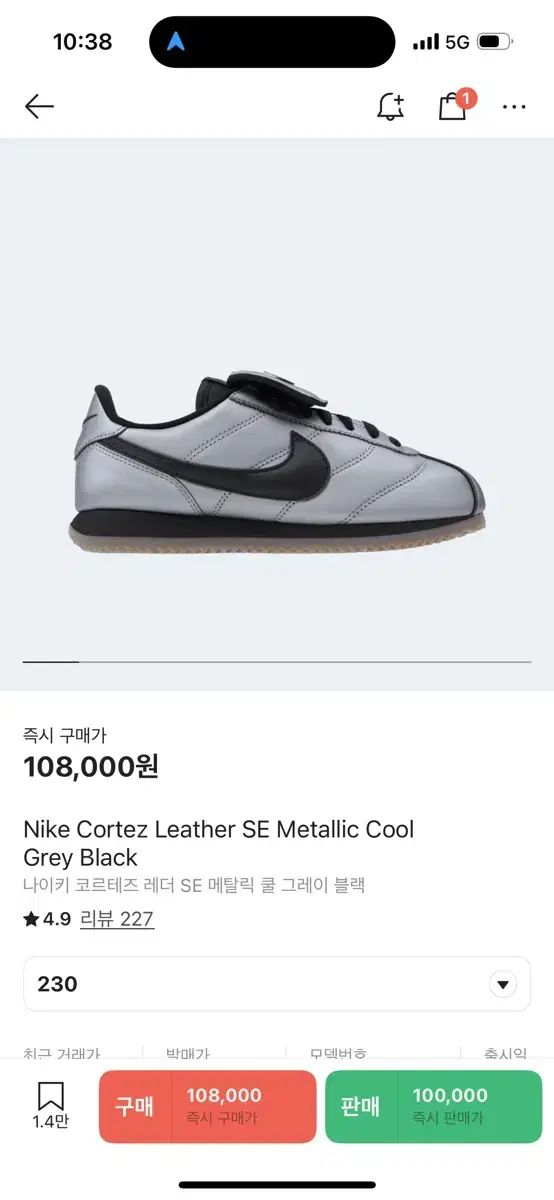554x1200 pixels.
Task: Open the three-dot overflow menu
Action: (x=514, y=107)
